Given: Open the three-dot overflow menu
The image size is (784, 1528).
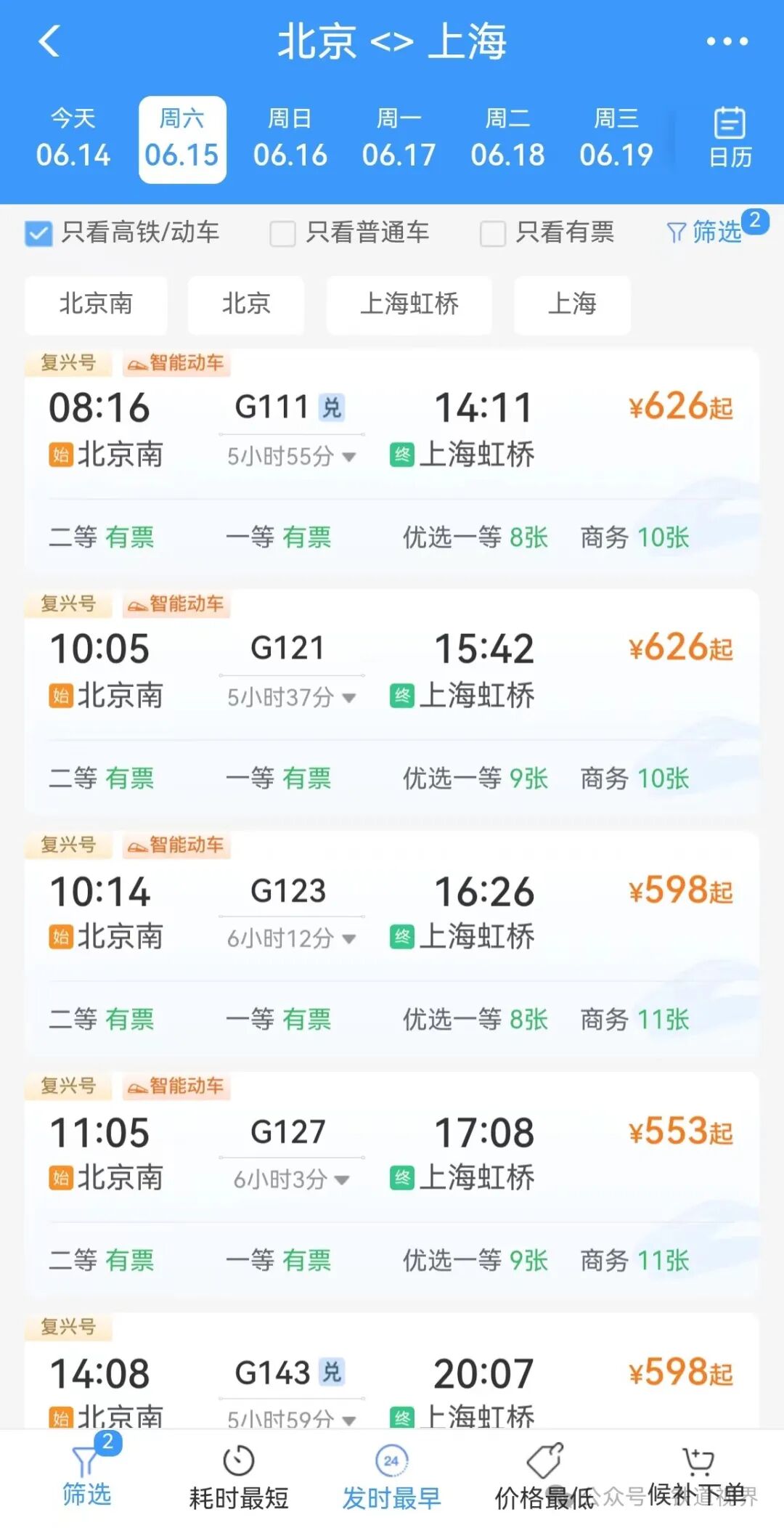Looking at the screenshot, I should (x=727, y=41).
